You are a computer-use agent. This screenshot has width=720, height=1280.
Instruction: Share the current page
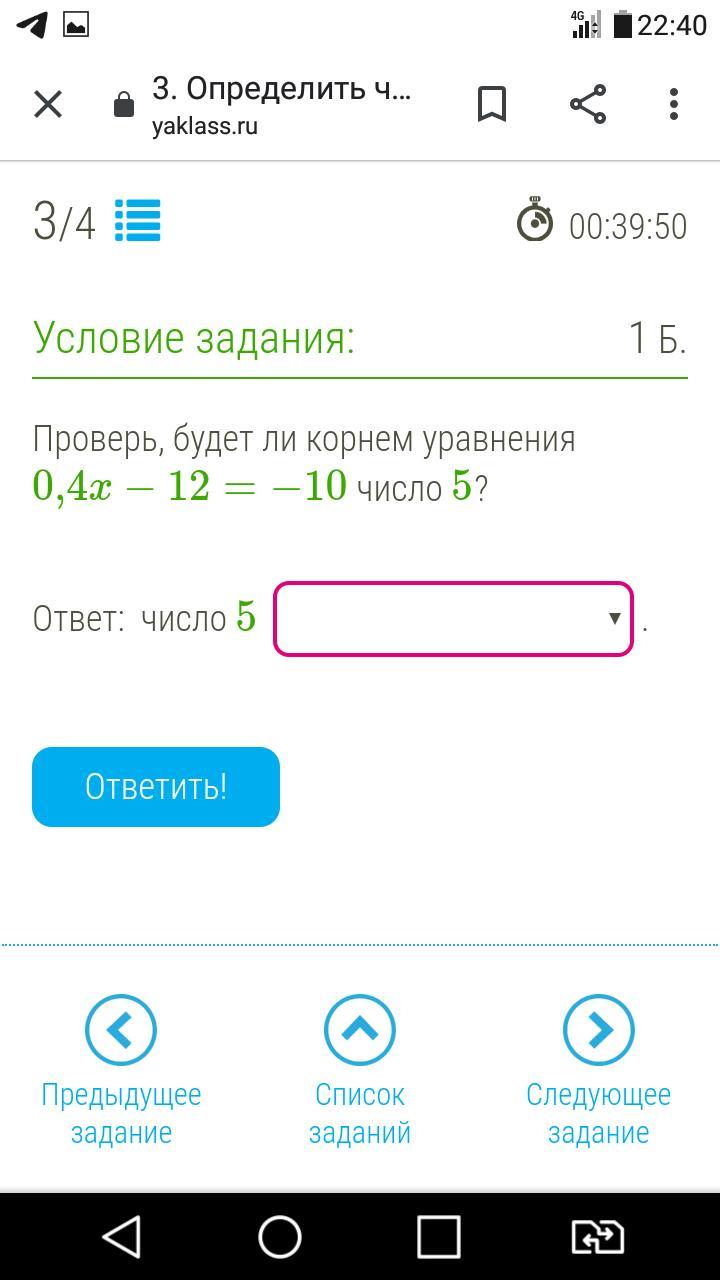click(x=588, y=104)
